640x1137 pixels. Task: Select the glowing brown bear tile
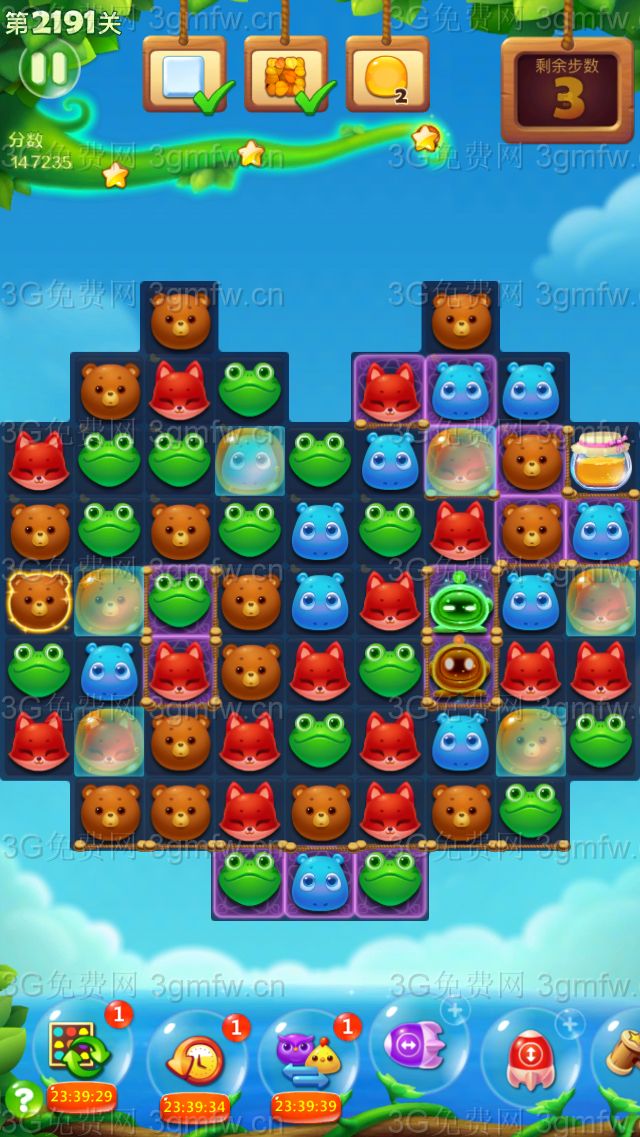click(x=38, y=600)
